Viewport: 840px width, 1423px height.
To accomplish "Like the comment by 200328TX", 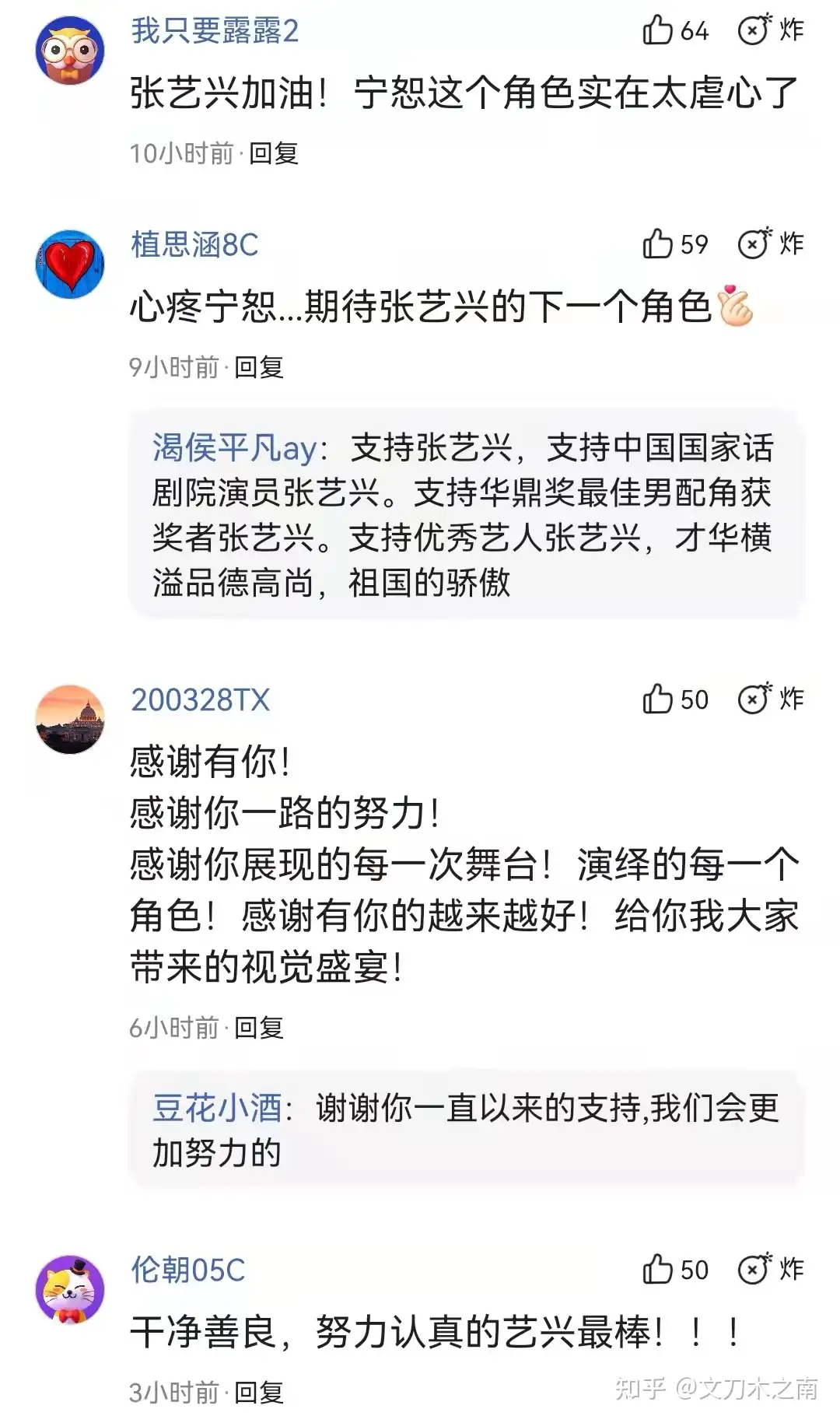I will [x=657, y=699].
